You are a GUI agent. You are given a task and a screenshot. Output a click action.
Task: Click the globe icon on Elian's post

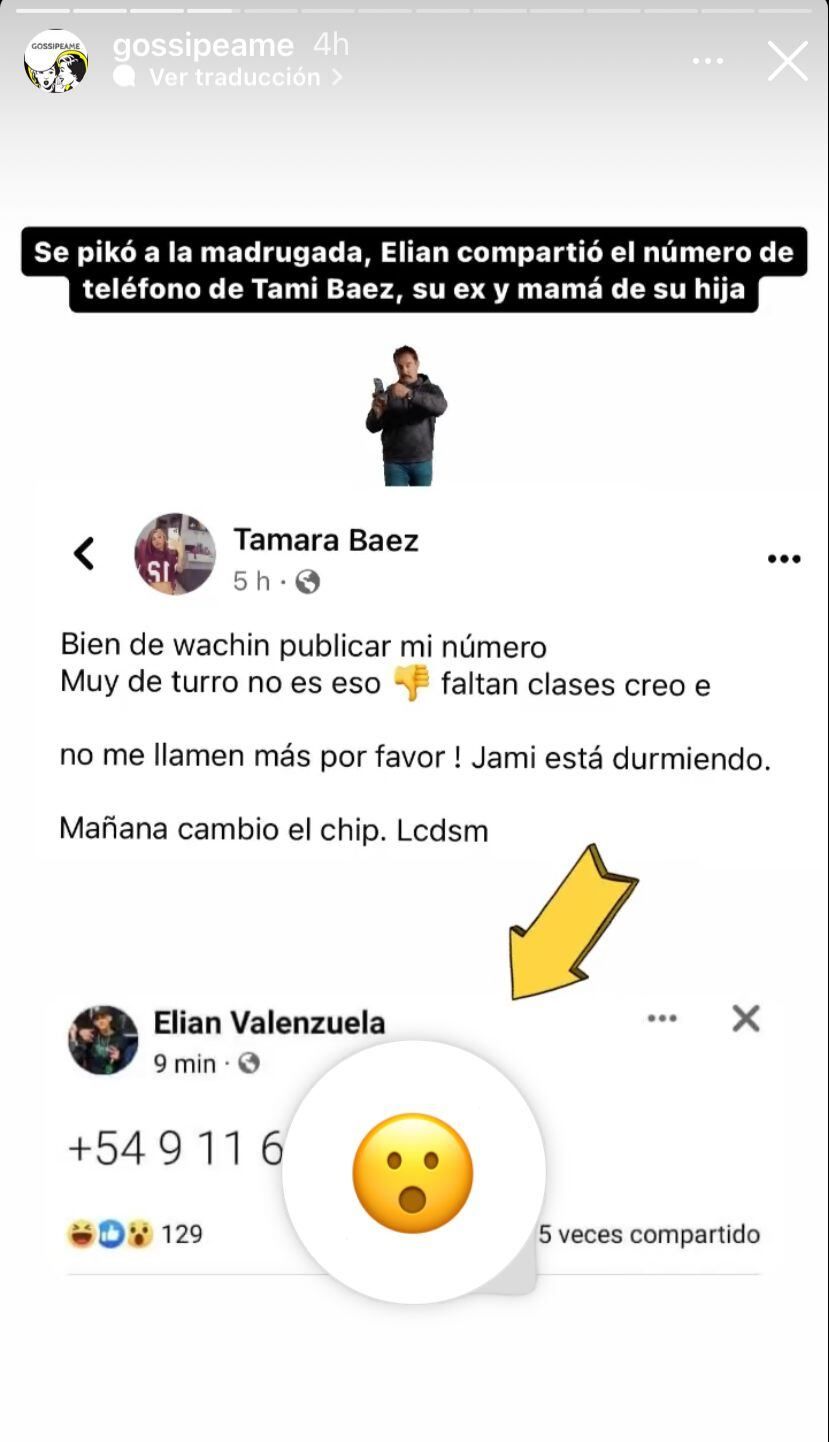click(247, 1064)
